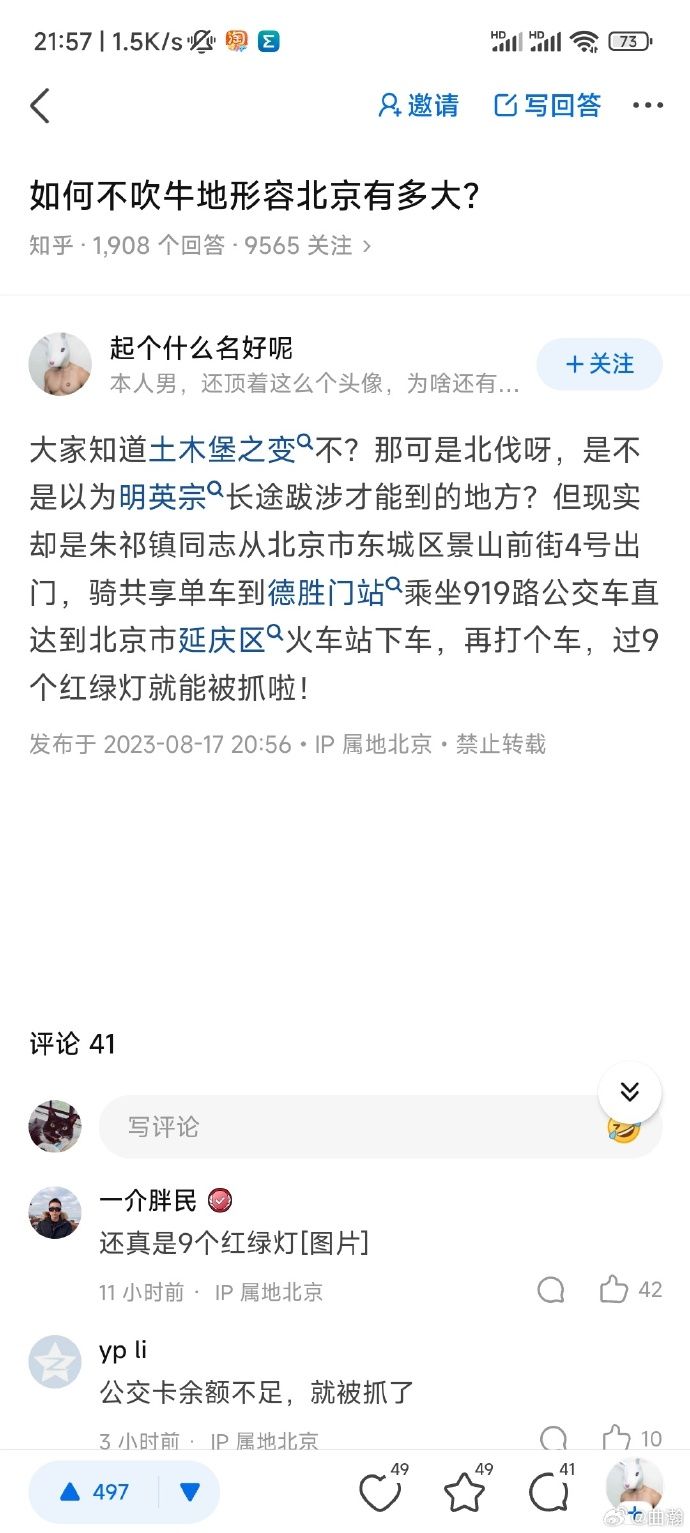Screen dimensions: 690x1533
Task: Open comments via bottom bubble icon
Action: (x=548, y=1493)
